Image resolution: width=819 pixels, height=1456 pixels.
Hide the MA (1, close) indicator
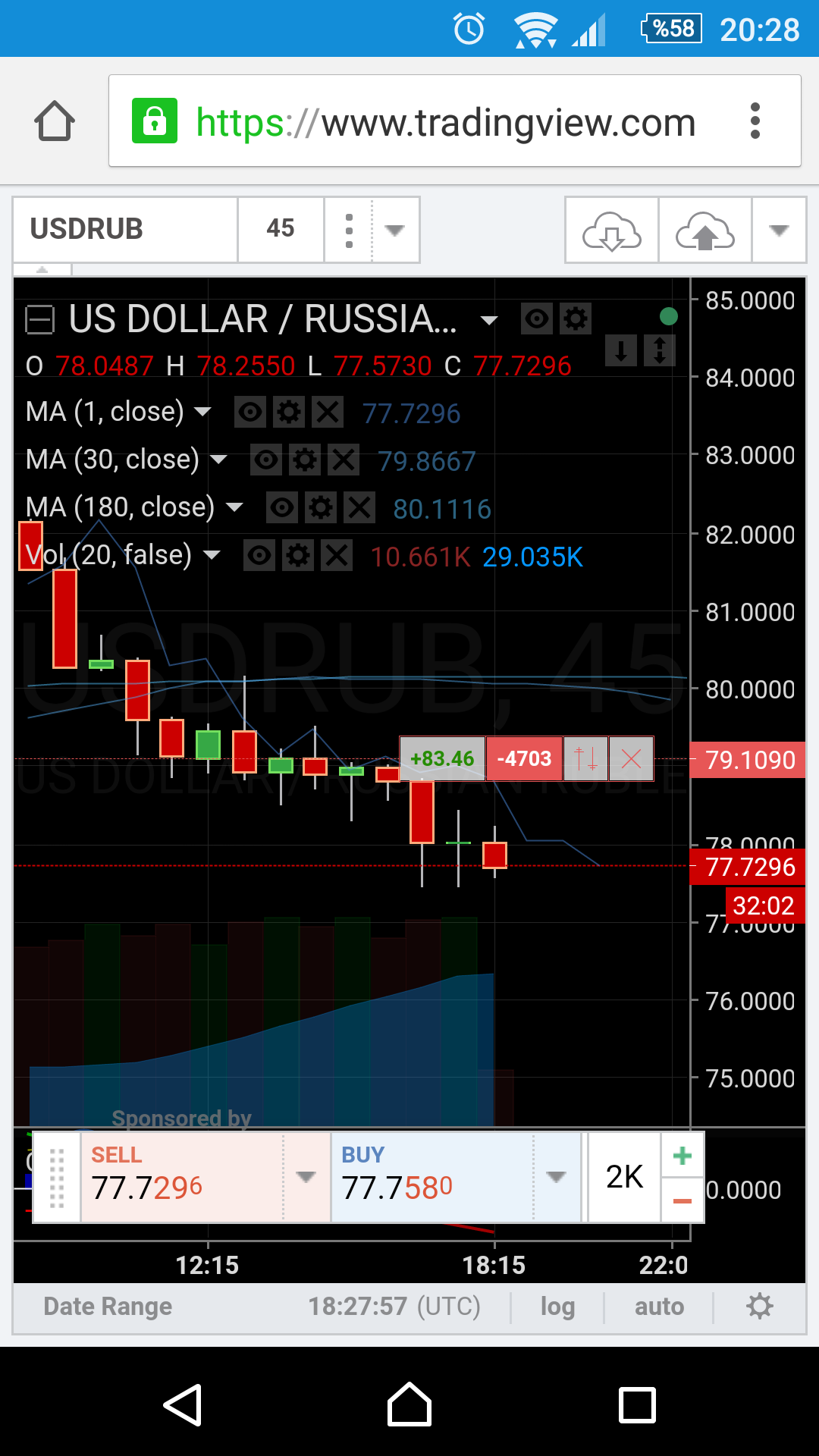(x=250, y=413)
